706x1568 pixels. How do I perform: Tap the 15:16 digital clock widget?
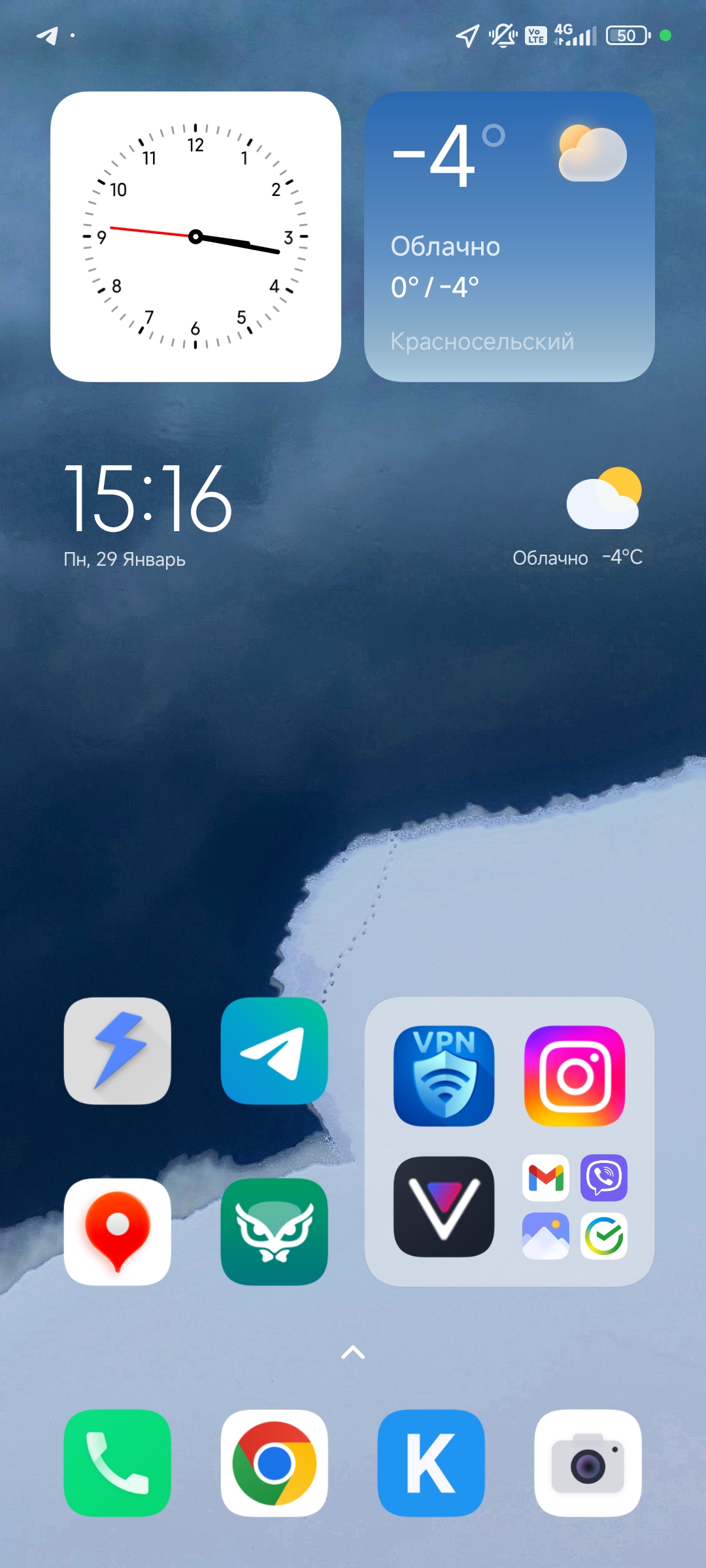(x=148, y=514)
